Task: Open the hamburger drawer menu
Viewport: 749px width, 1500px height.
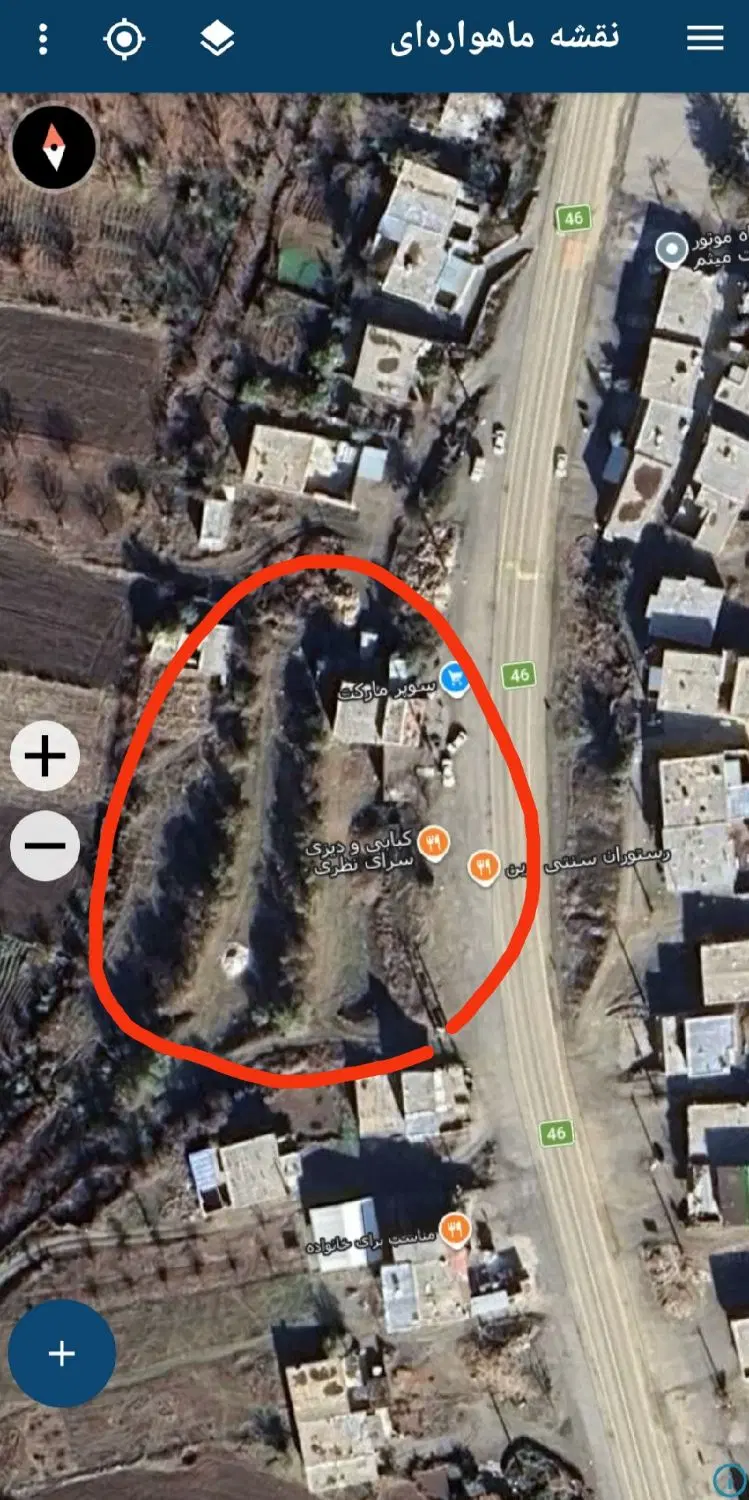Action: pos(705,38)
